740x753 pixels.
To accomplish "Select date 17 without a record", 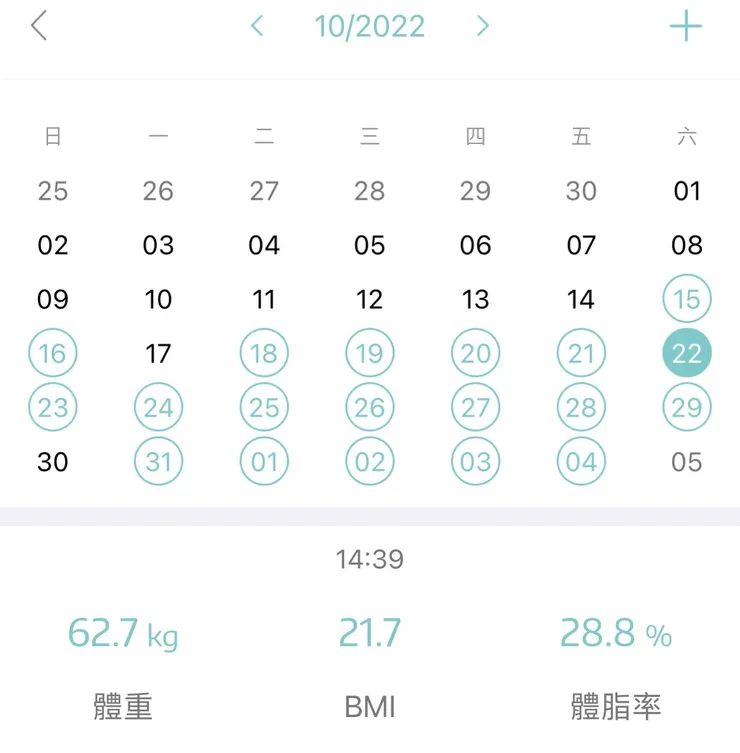I will coord(158,353).
